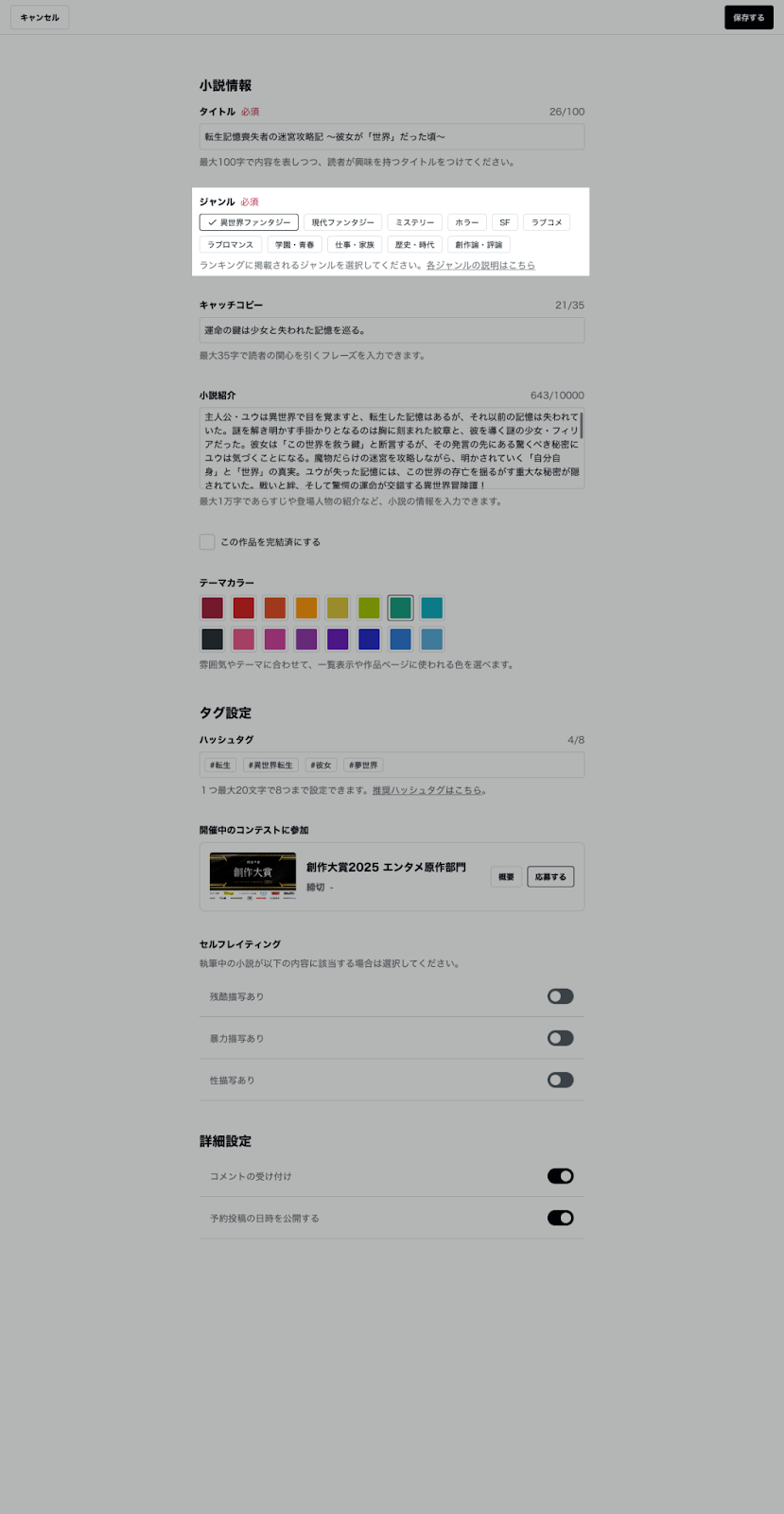Image resolution: width=784 pixels, height=1514 pixels.
Task: Open the 推奨ハッシュタグはこちら link
Action: (427, 790)
